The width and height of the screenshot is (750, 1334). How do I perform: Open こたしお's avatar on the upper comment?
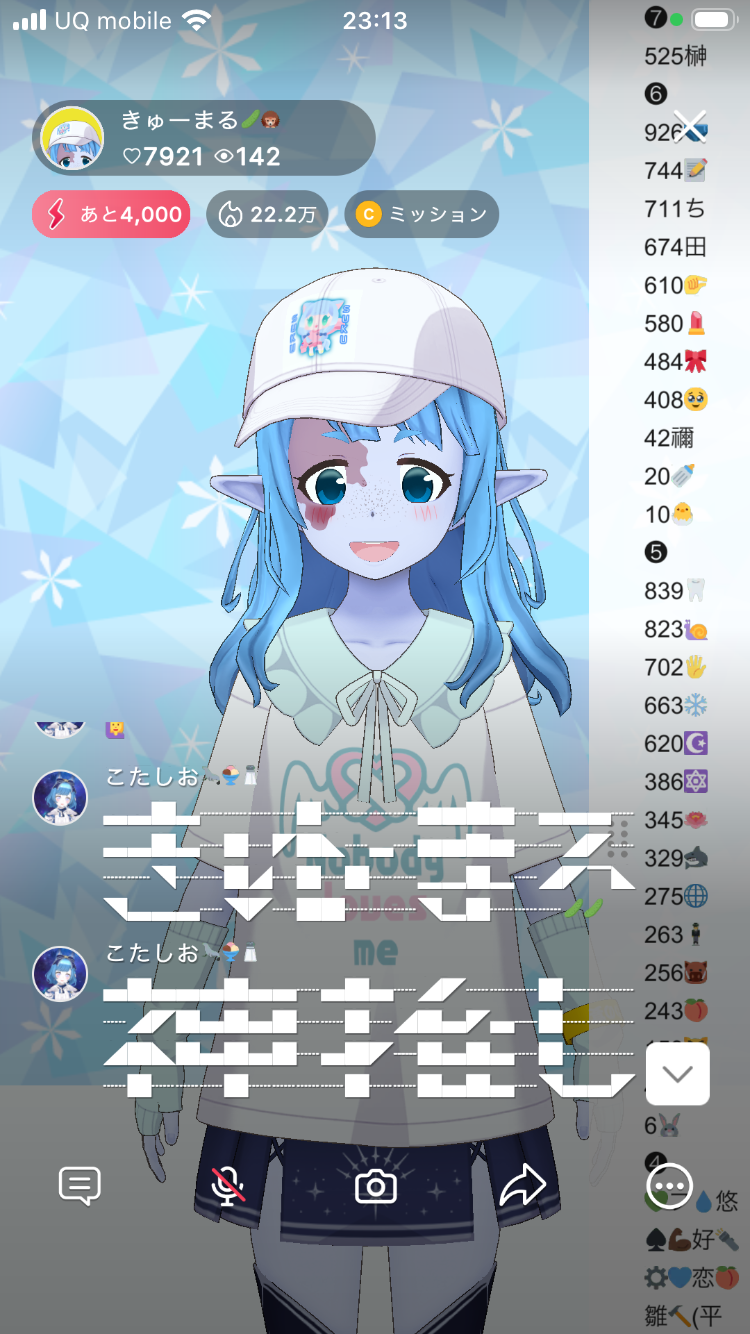coord(60,797)
